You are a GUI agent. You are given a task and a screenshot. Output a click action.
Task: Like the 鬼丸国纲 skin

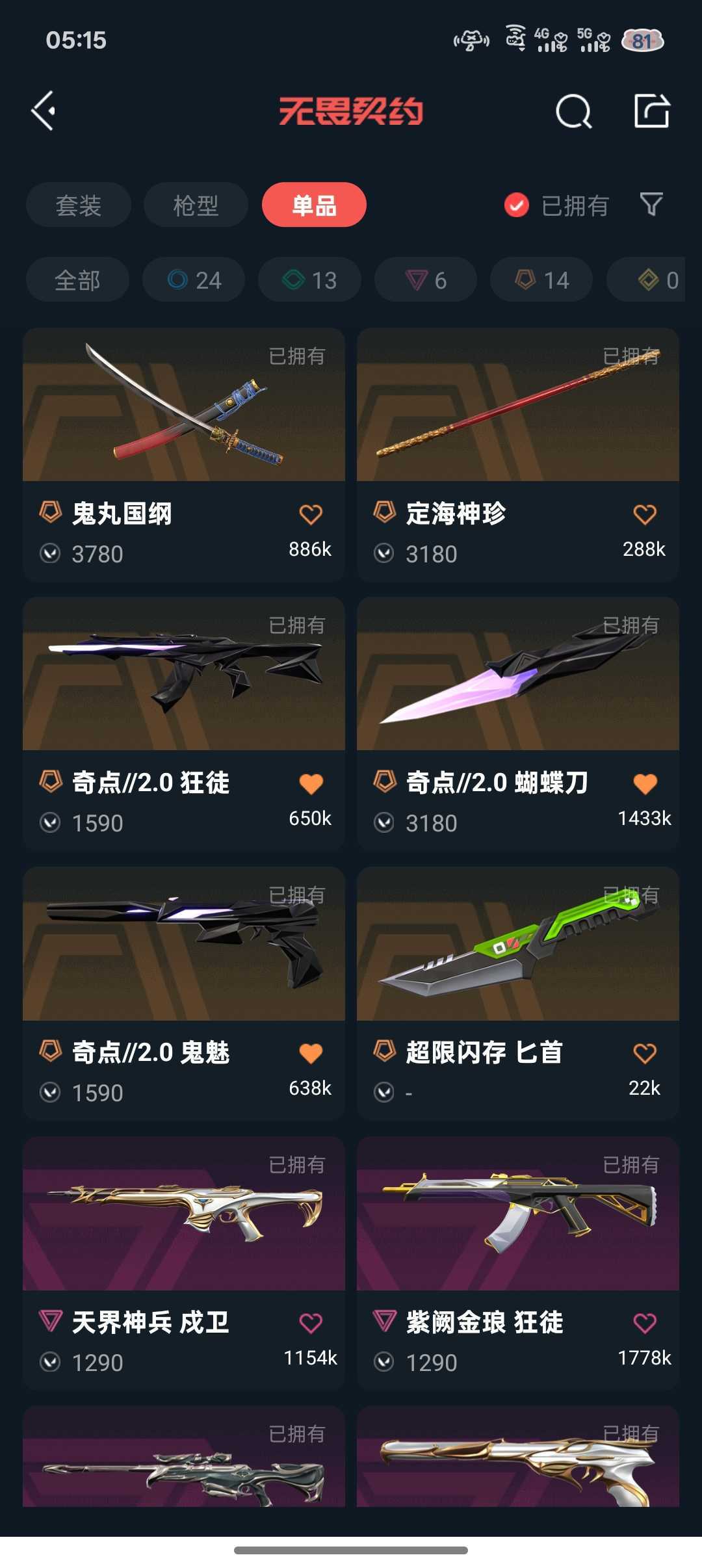(311, 514)
